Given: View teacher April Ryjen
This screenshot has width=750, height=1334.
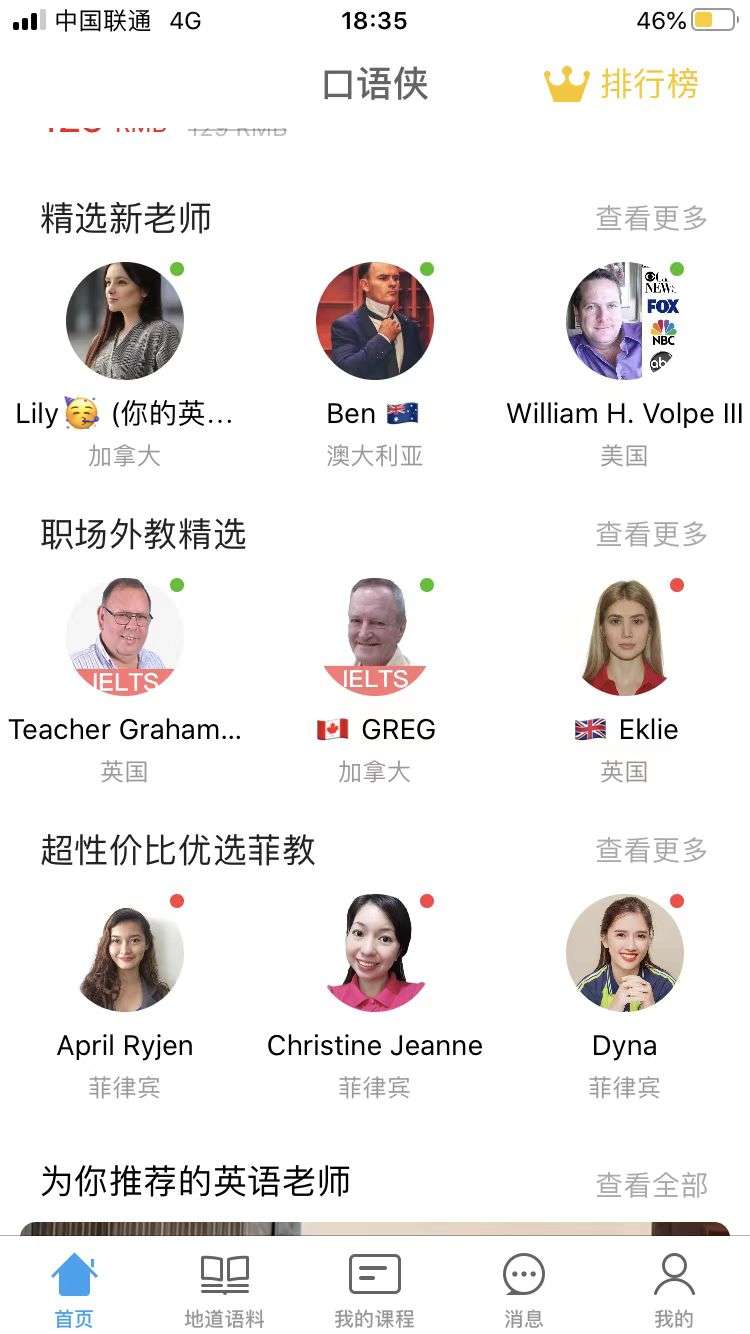Looking at the screenshot, I should pos(125,953).
